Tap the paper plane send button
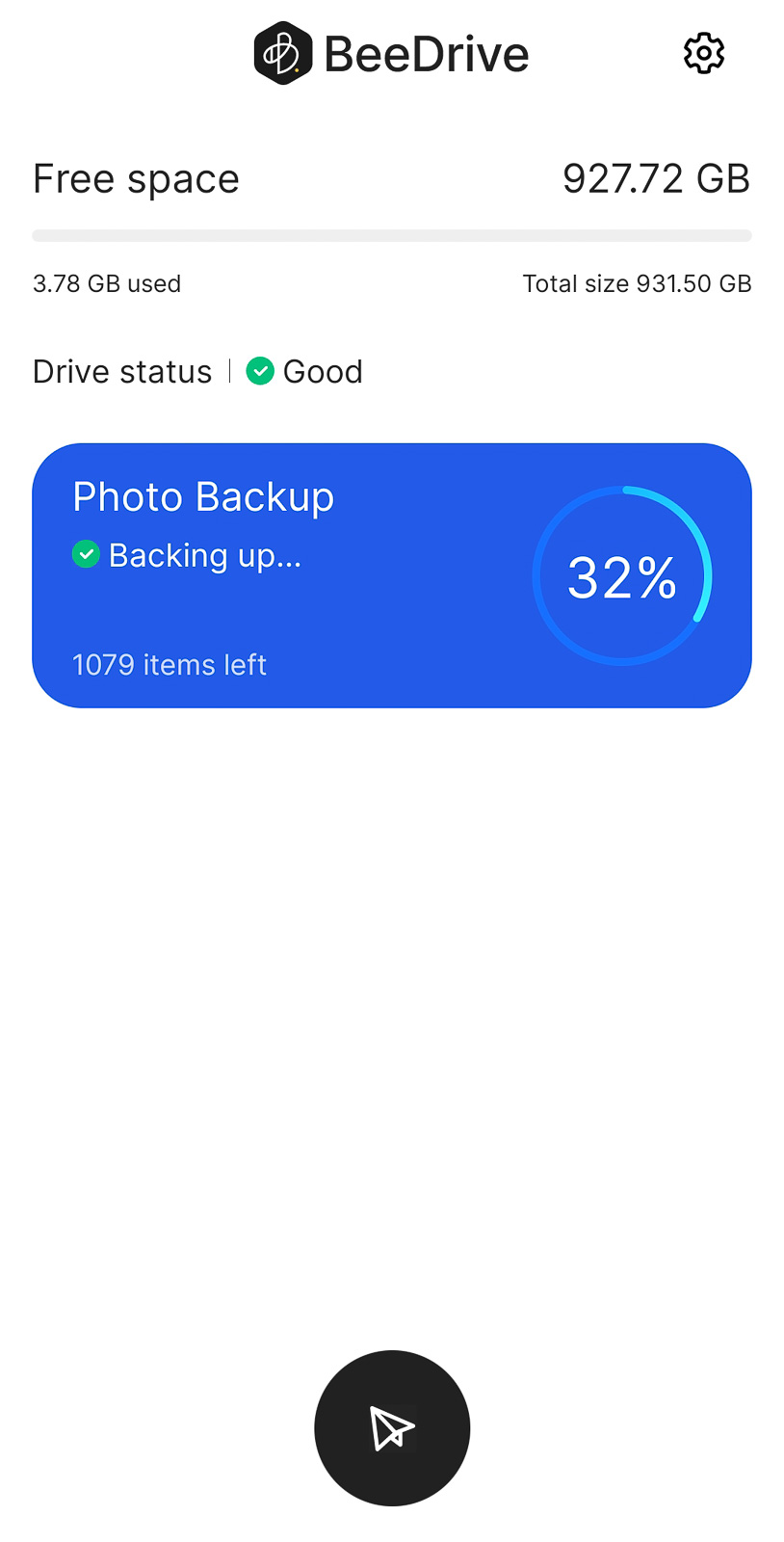 tap(392, 1427)
